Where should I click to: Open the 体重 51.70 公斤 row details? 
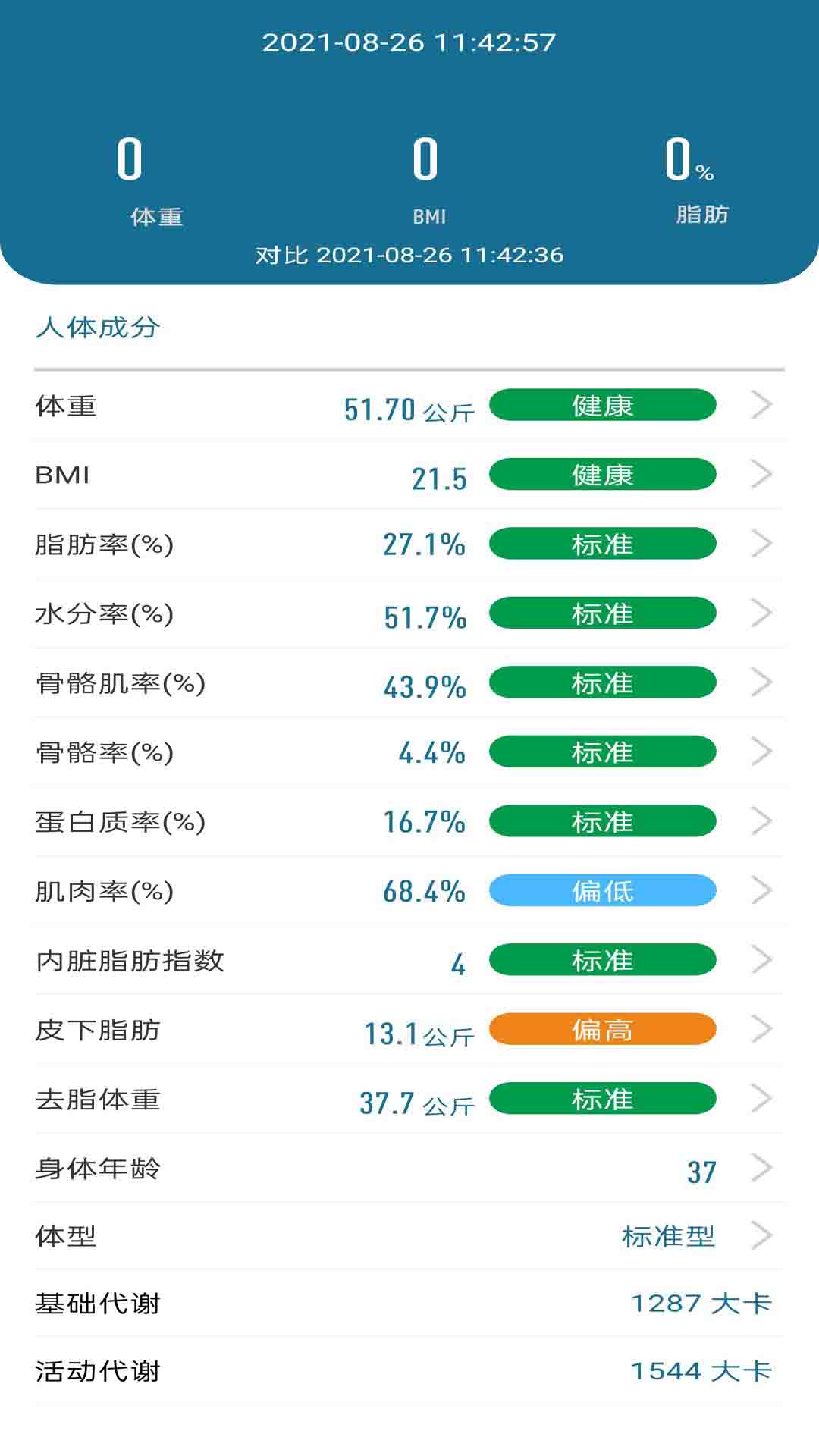pyautogui.click(x=409, y=406)
